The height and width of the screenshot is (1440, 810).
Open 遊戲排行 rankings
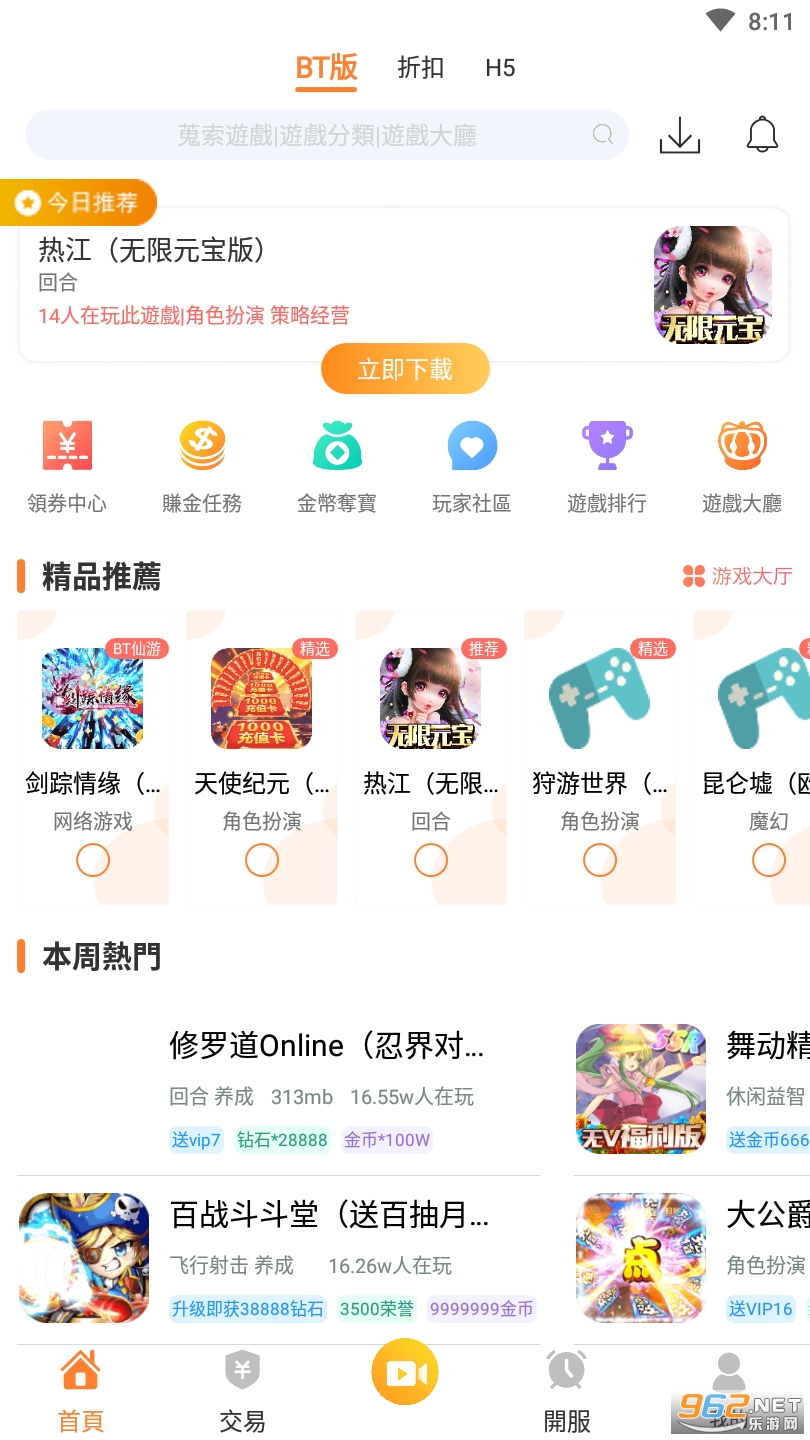(607, 466)
